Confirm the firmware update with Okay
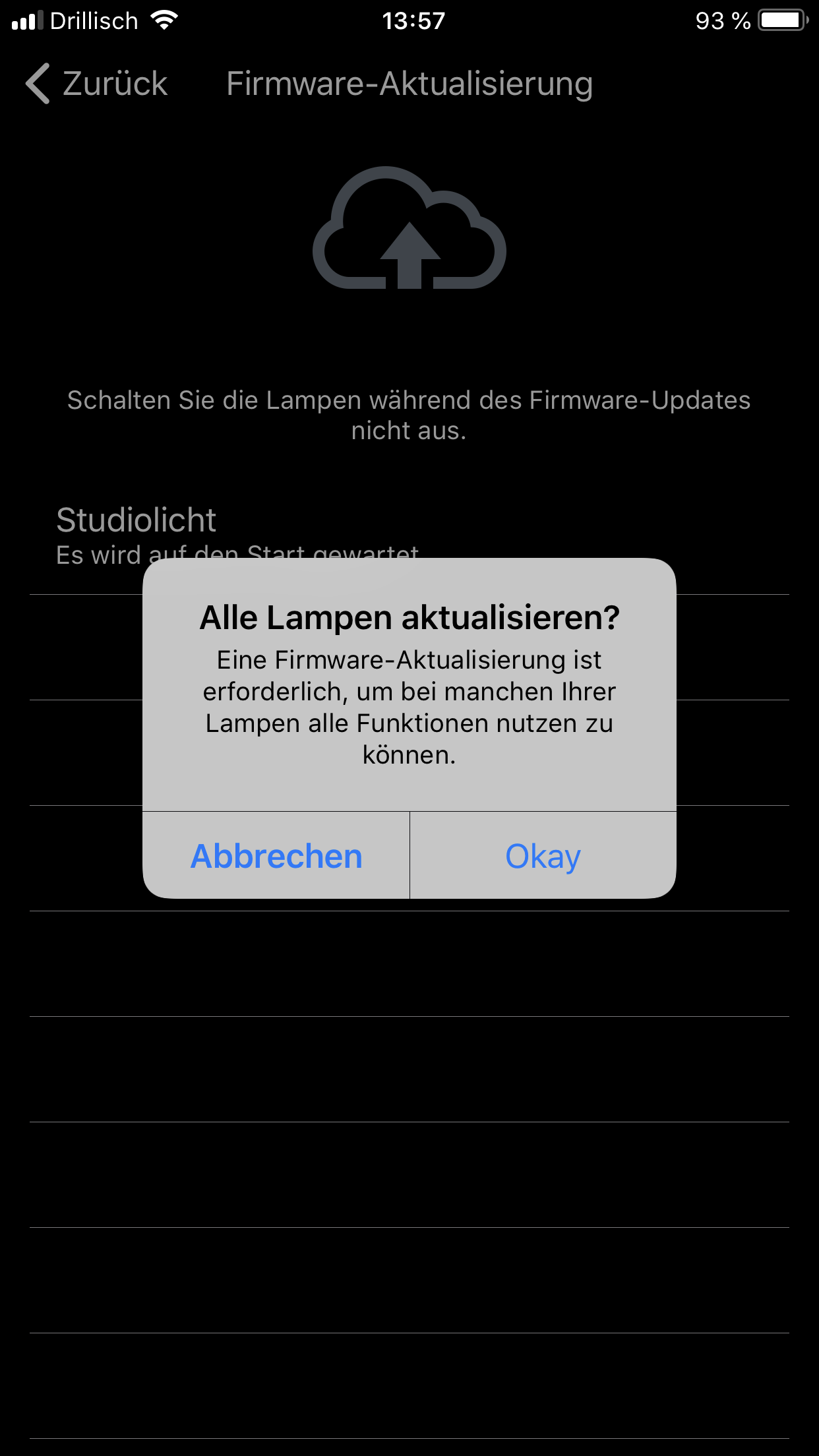Screen dimensions: 819x1456 543,856
